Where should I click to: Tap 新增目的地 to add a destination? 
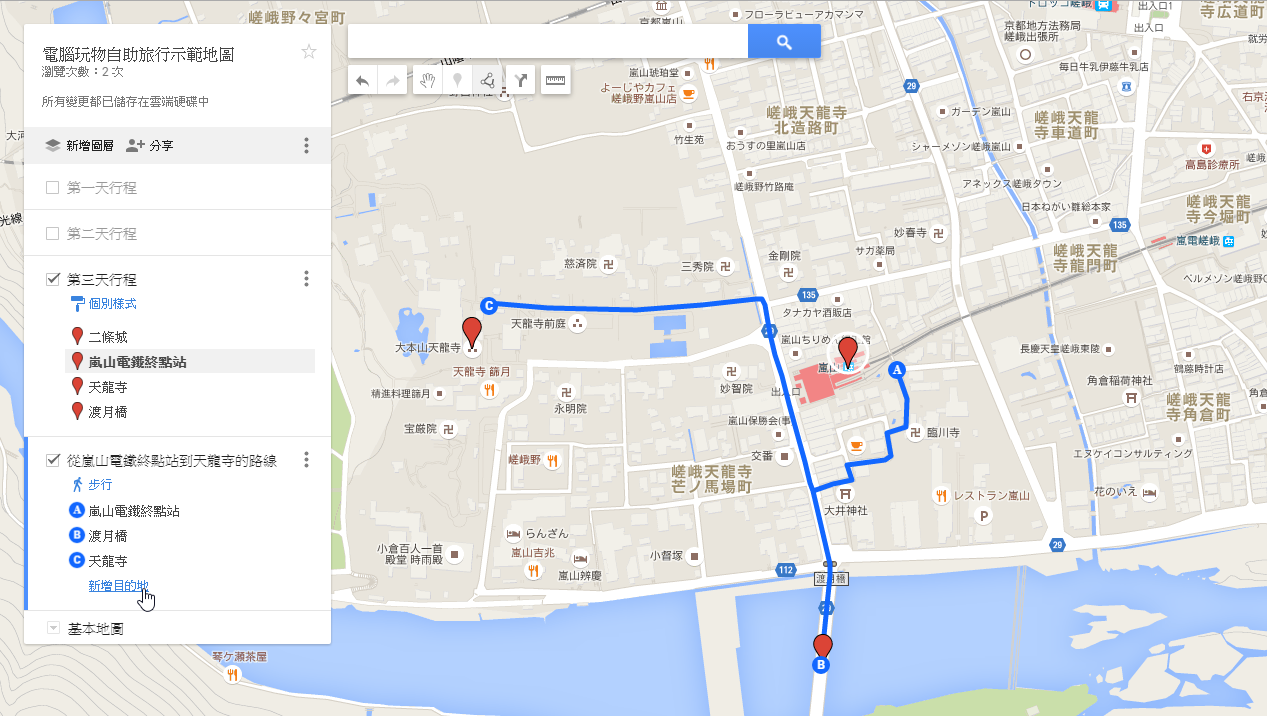pyautogui.click(x=118, y=585)
